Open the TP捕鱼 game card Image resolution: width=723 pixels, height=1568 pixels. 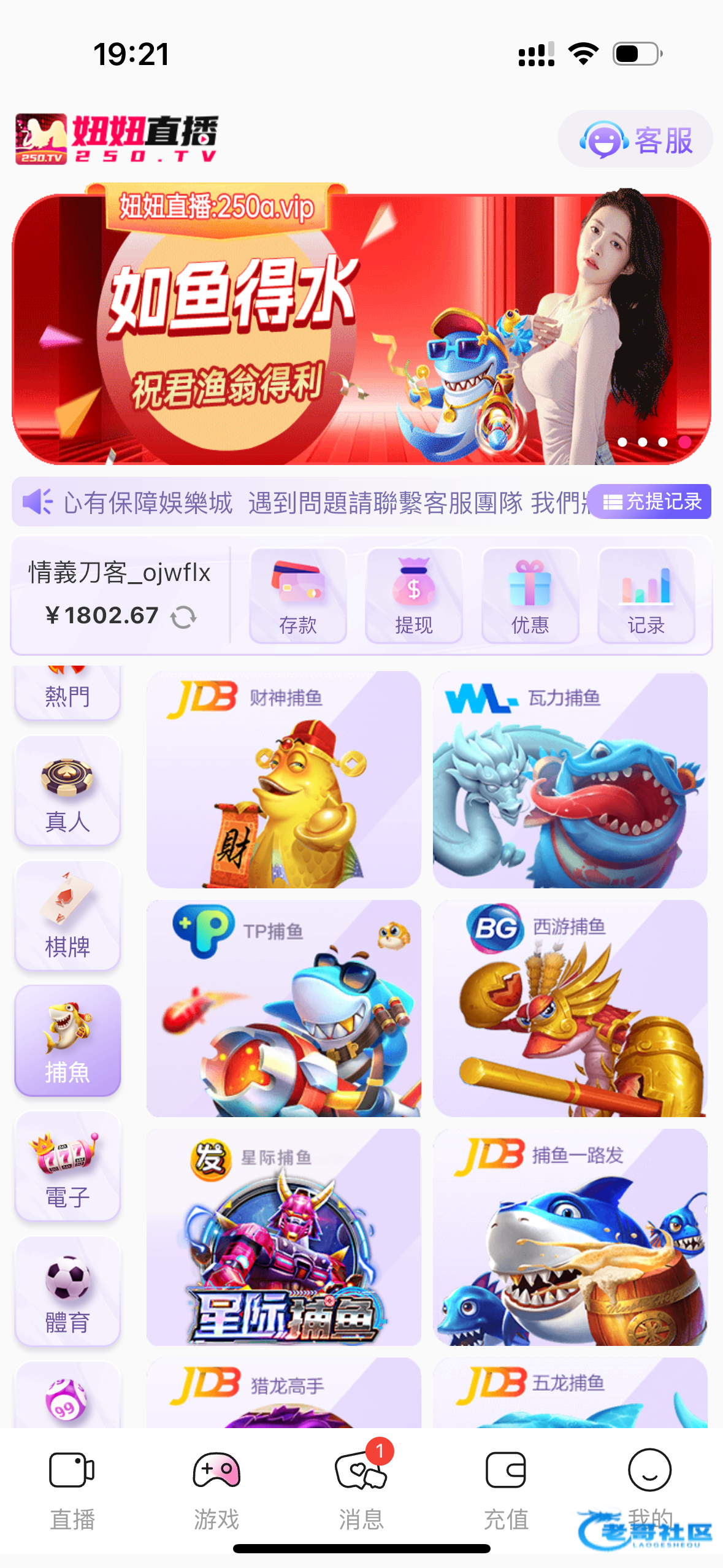click(x=283, y=1008)
